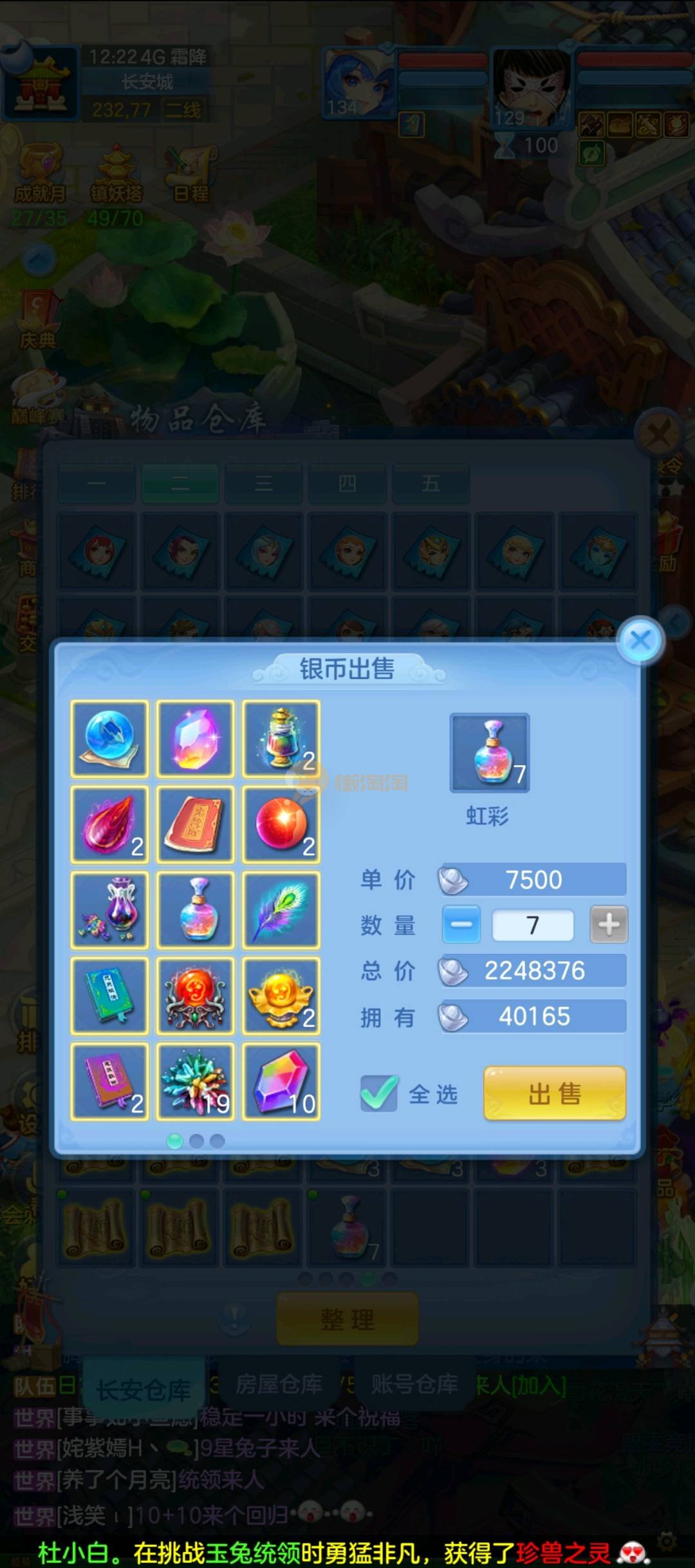
Task: Select the green book item
Action: (x=109, y=996)
